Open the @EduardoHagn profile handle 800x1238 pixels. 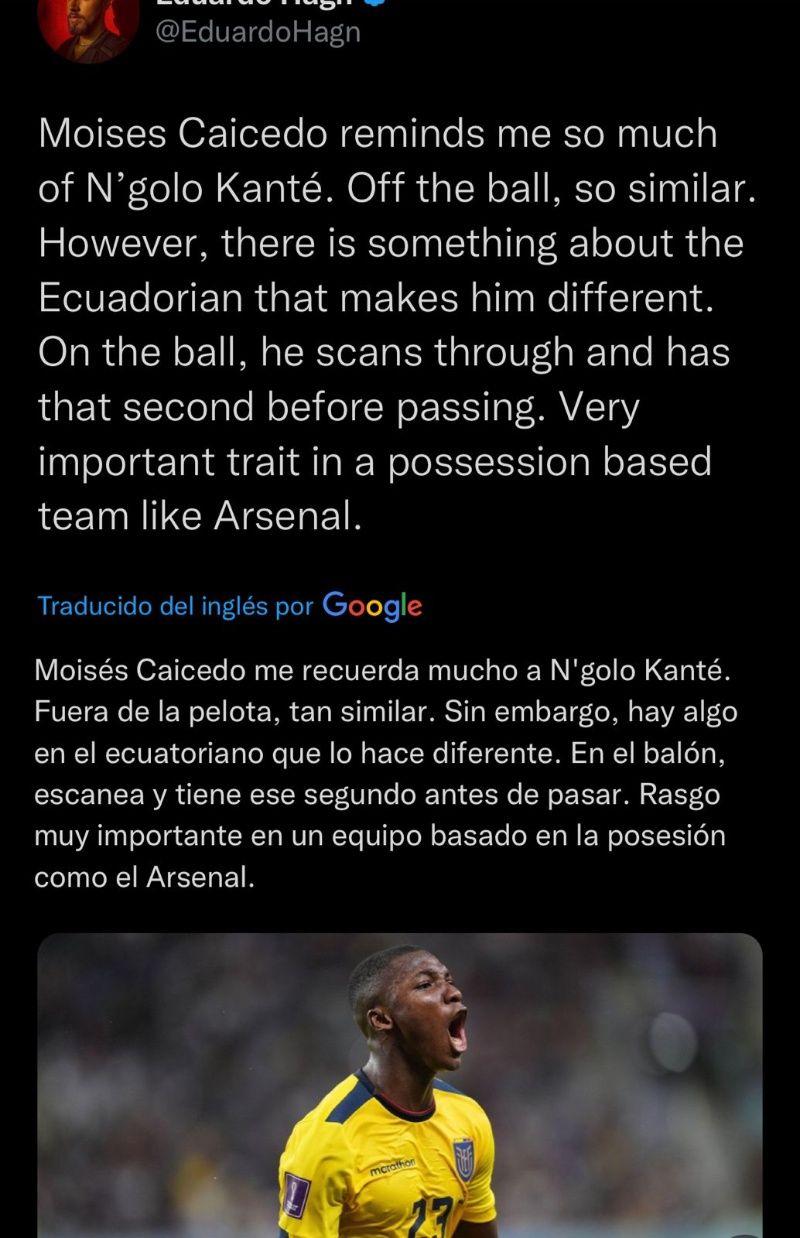[x=256, y=31]
